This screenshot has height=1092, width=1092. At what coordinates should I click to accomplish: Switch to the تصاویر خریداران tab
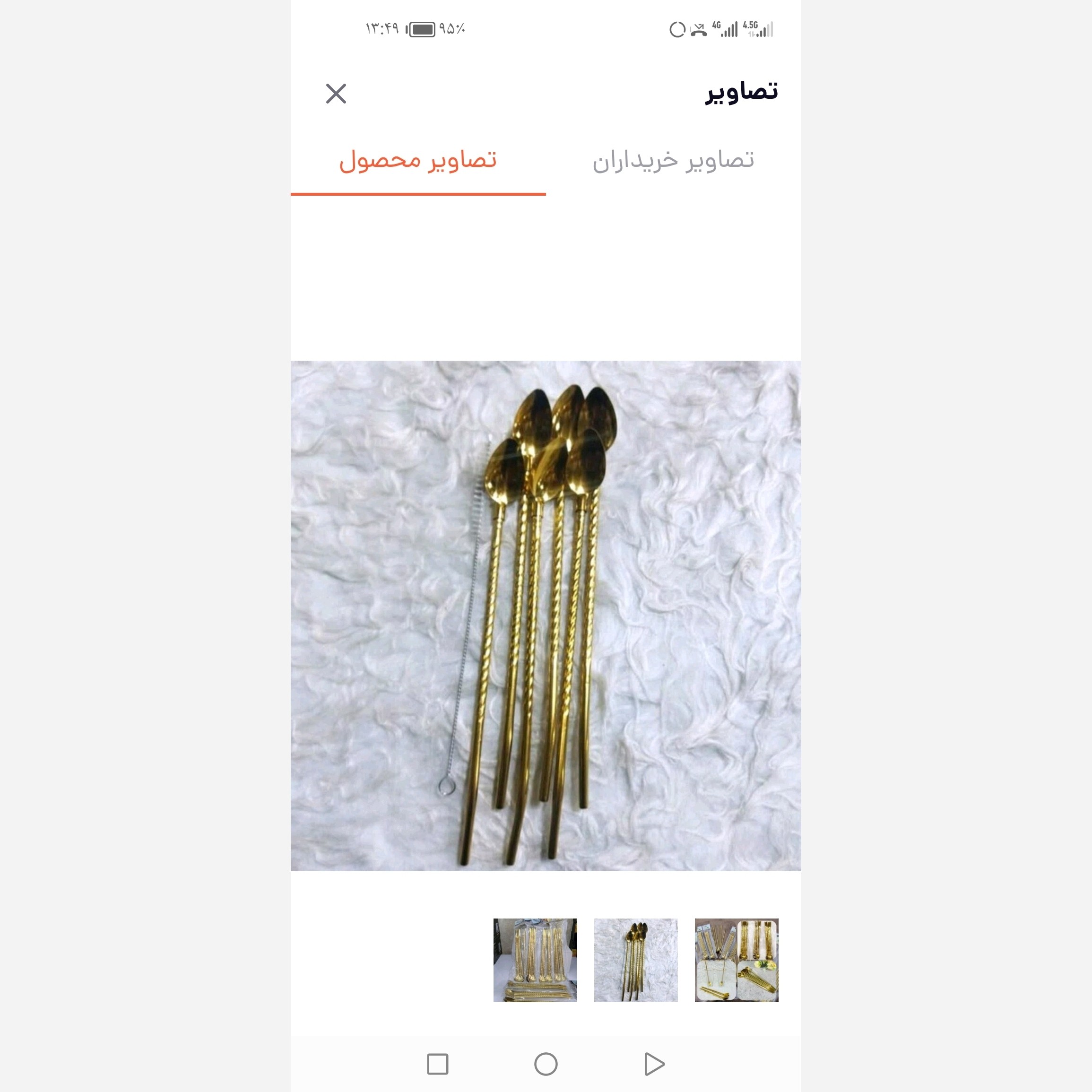tap(673, 161)
